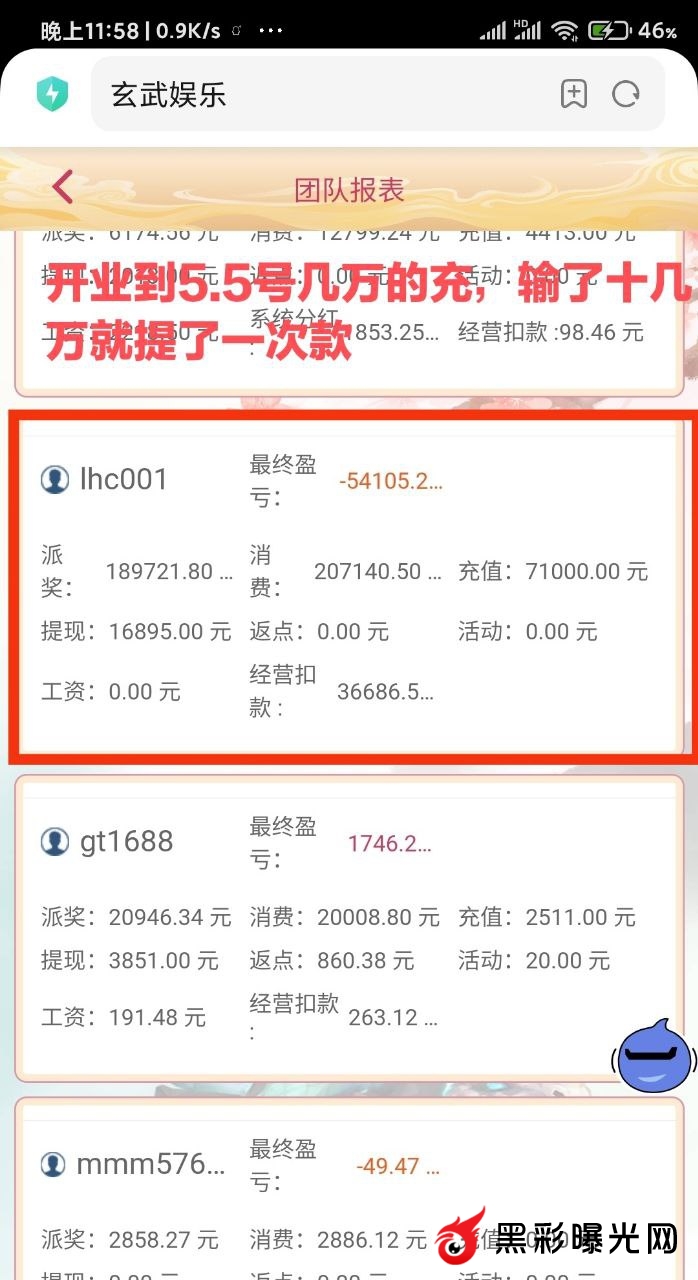Image resolution: width=698 pixels, height=1280 pixels.
Task: Go back from the 团队报表 page
Action: point(63,187)
